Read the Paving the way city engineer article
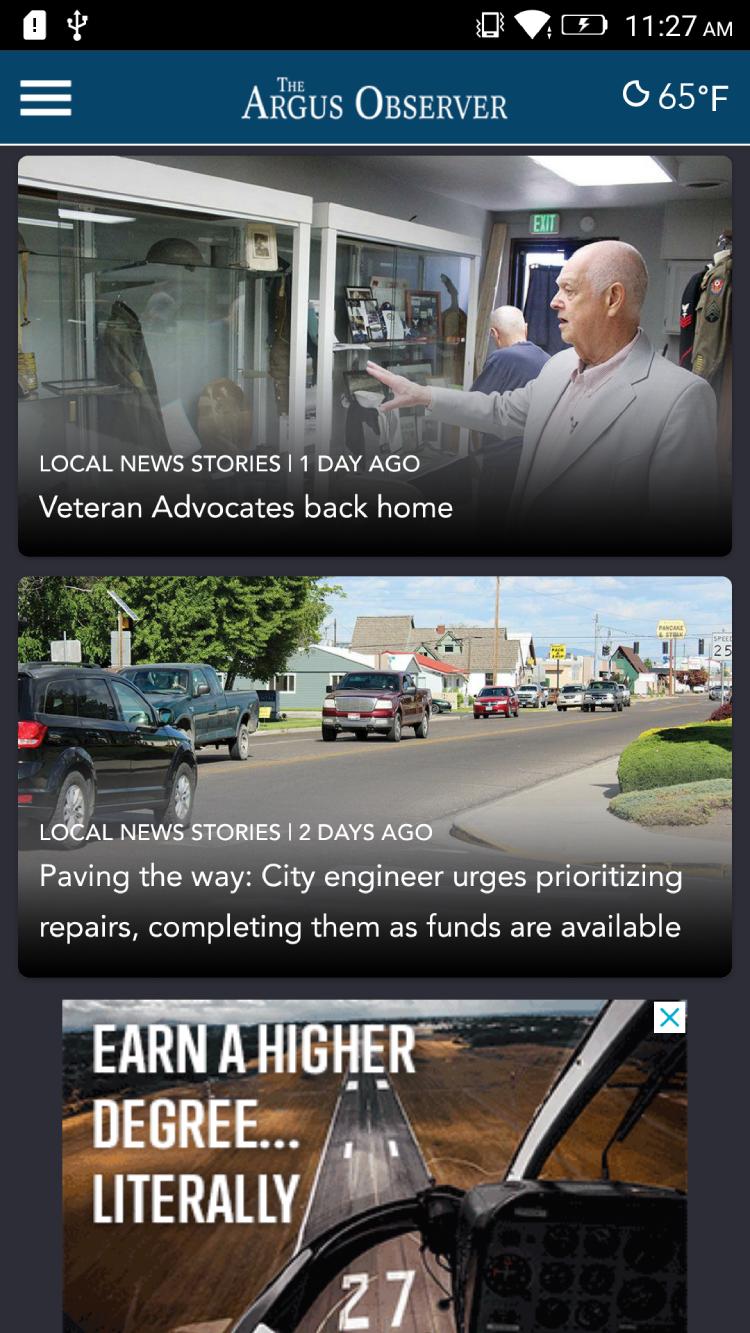Screen dimensions: 750x1333 coord(374,776)
